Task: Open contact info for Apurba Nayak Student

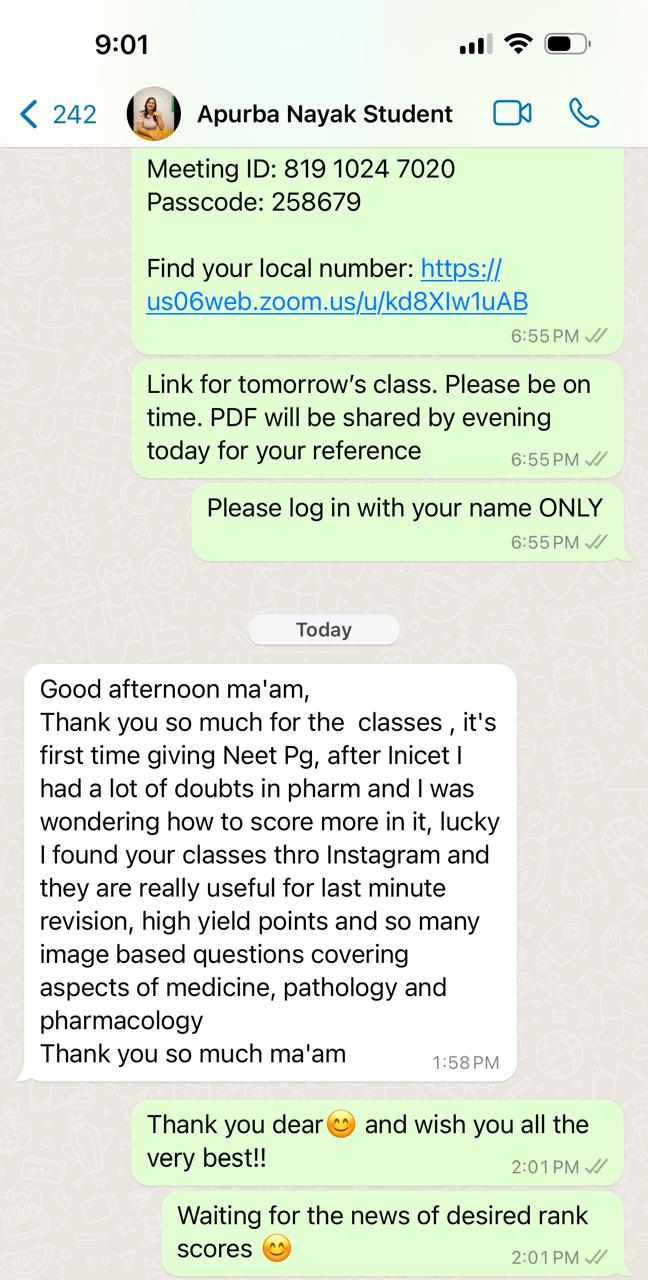Action: [x=325, y=114]
